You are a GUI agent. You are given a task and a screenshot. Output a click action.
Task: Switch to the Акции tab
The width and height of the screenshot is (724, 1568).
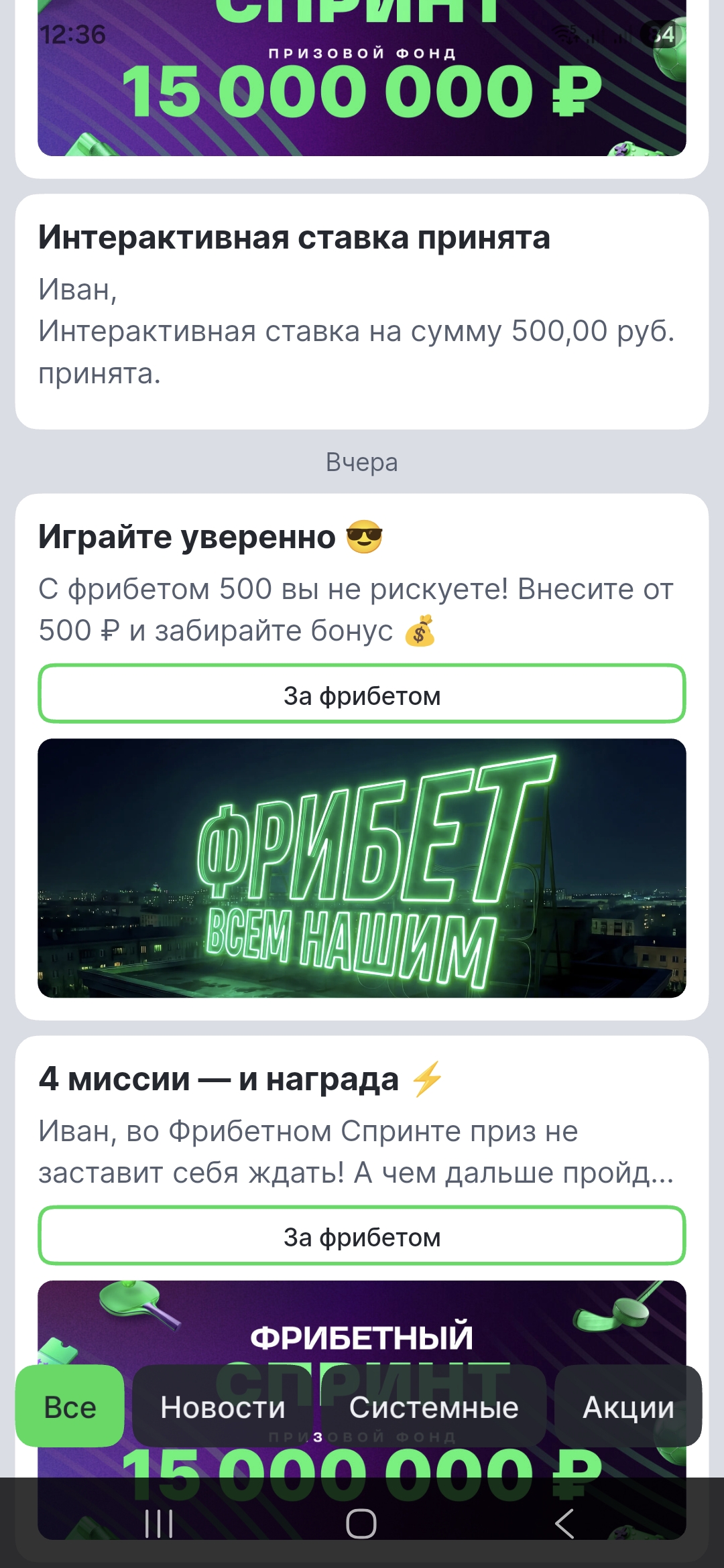pos(628,1407)
